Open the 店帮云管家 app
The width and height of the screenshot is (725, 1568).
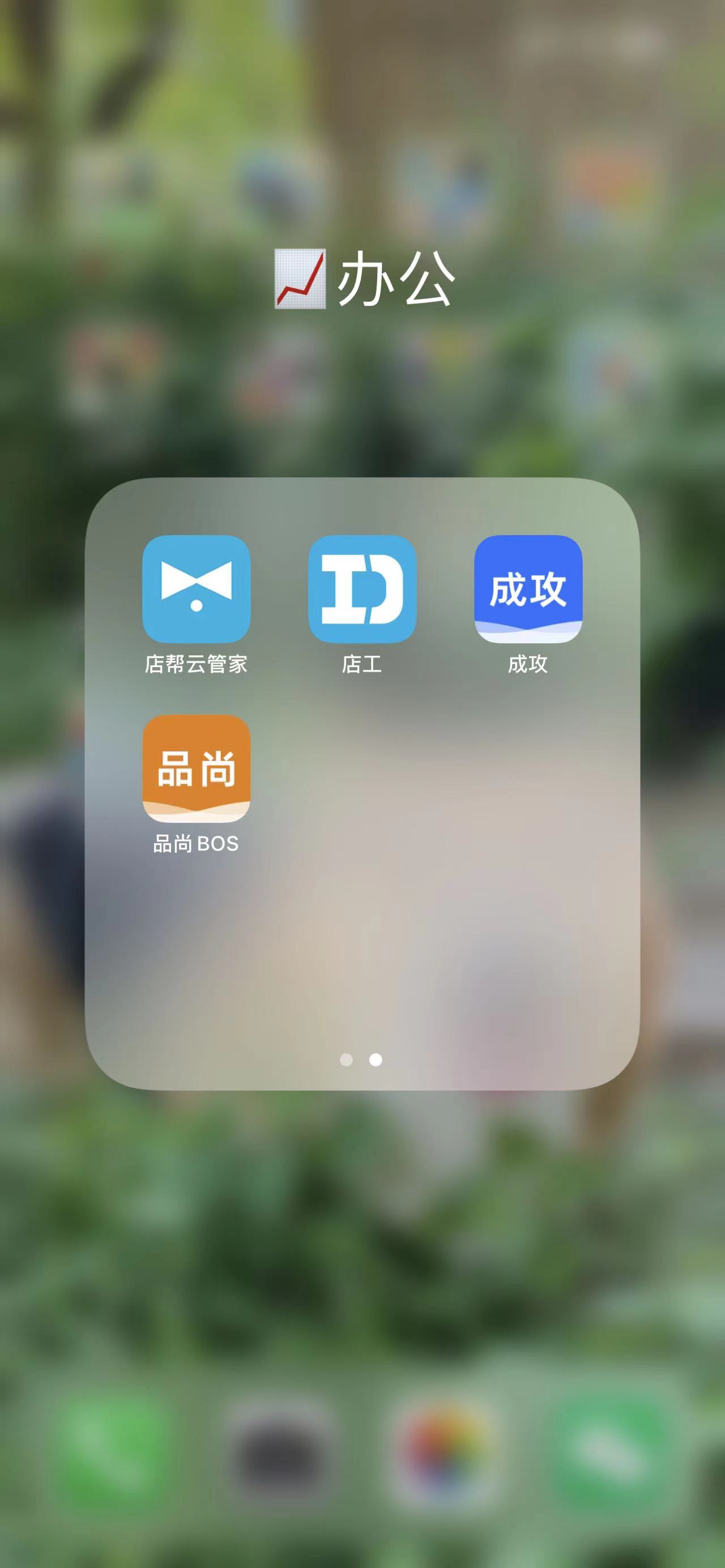click(196, 588)
